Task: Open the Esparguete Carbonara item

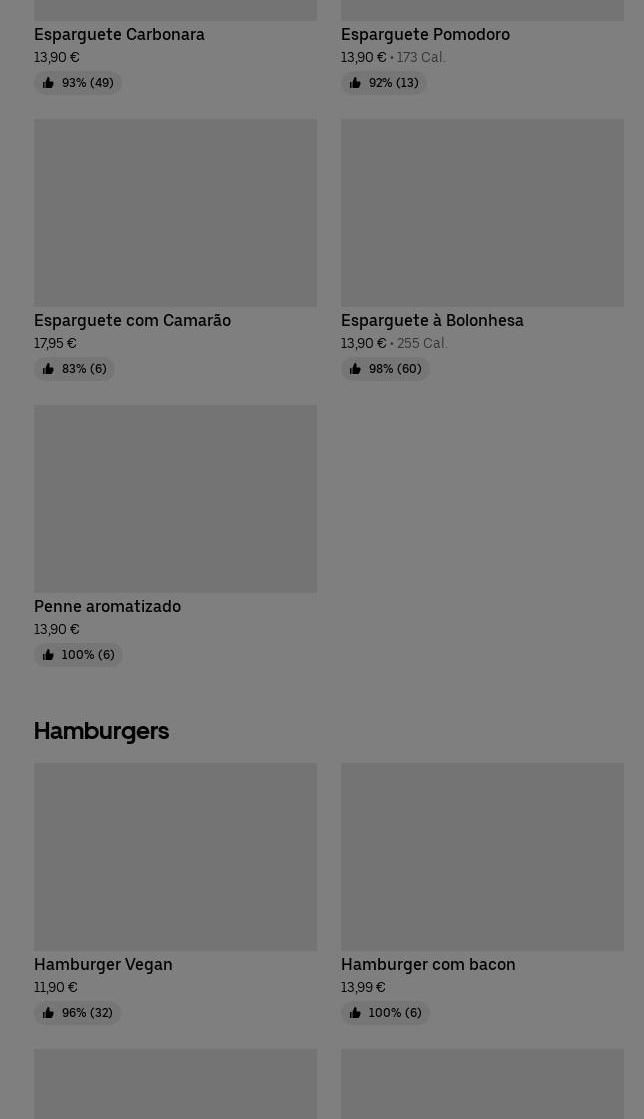Action: [119, 35]
